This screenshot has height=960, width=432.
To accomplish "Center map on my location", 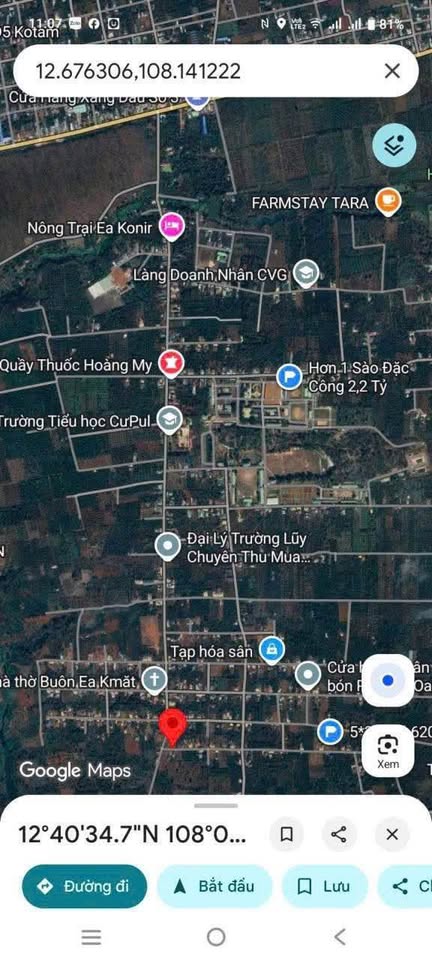I will click(x=388, y=680).
